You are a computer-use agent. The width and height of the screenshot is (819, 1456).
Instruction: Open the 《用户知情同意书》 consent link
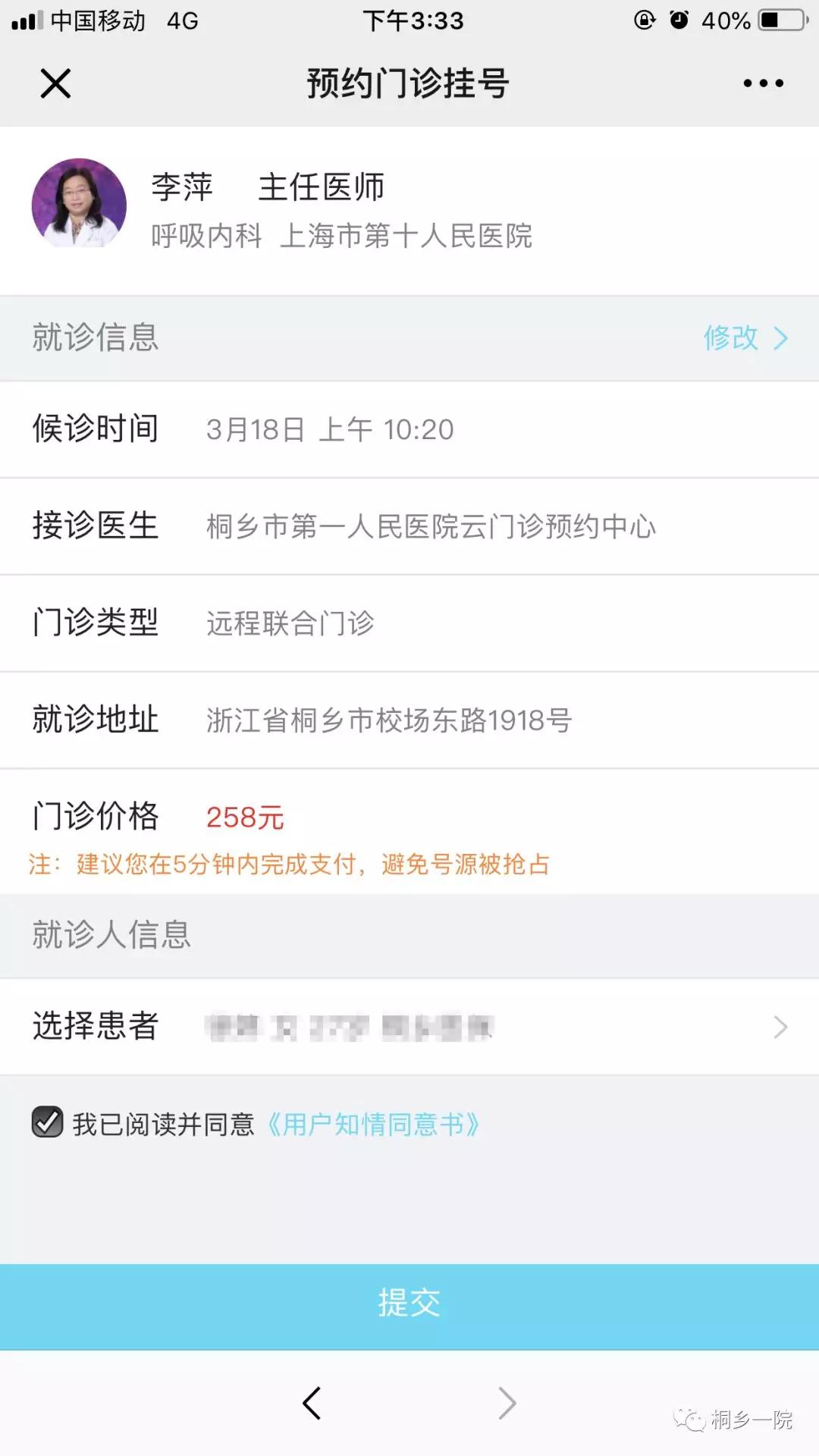[373, 1125]
